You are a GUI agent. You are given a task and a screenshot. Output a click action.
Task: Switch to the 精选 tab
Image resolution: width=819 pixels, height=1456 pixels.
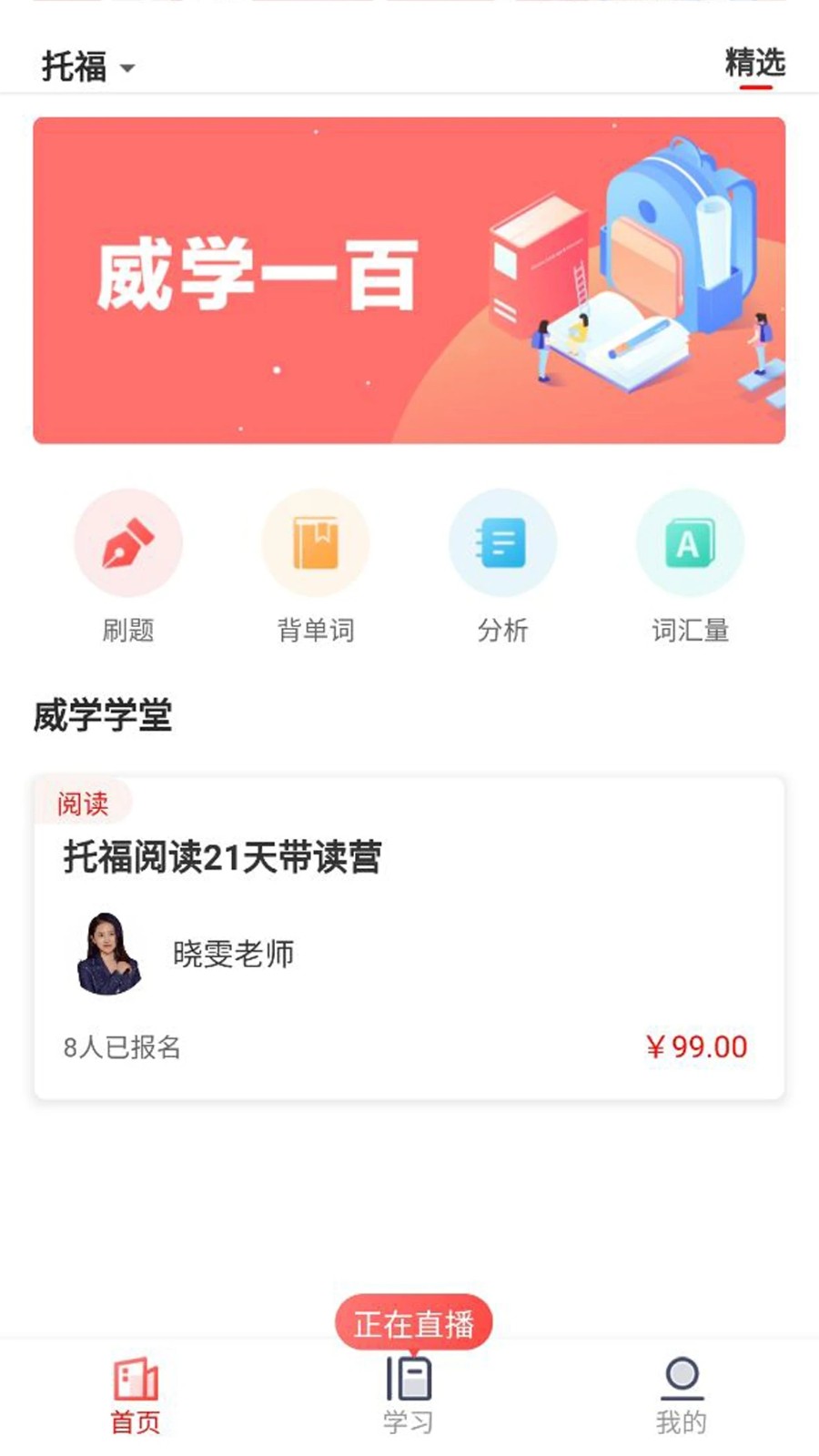tap(754, 64)
